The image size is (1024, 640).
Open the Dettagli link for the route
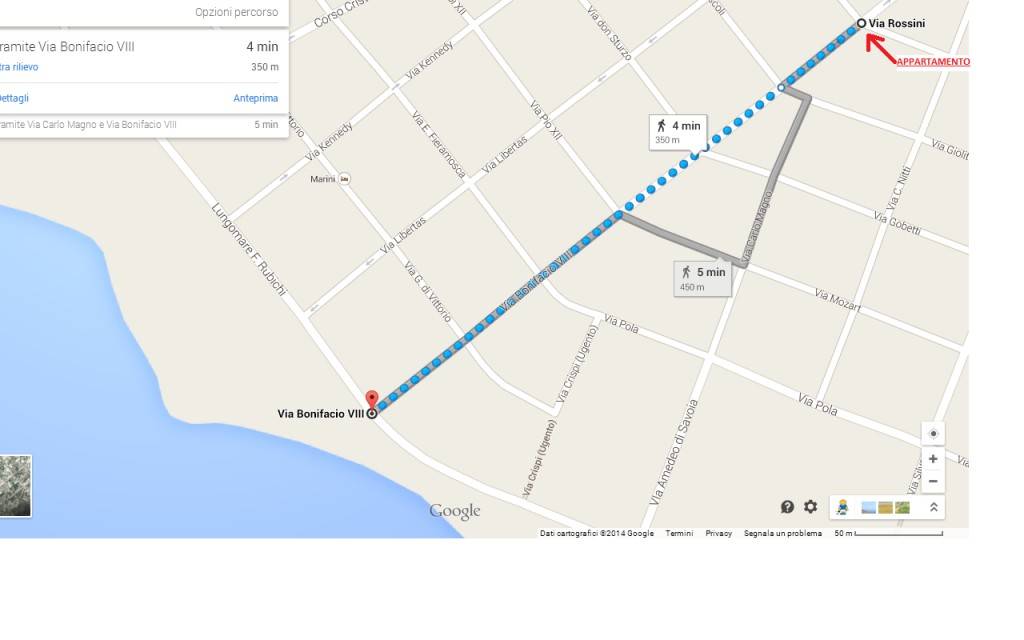pos(14,98)
